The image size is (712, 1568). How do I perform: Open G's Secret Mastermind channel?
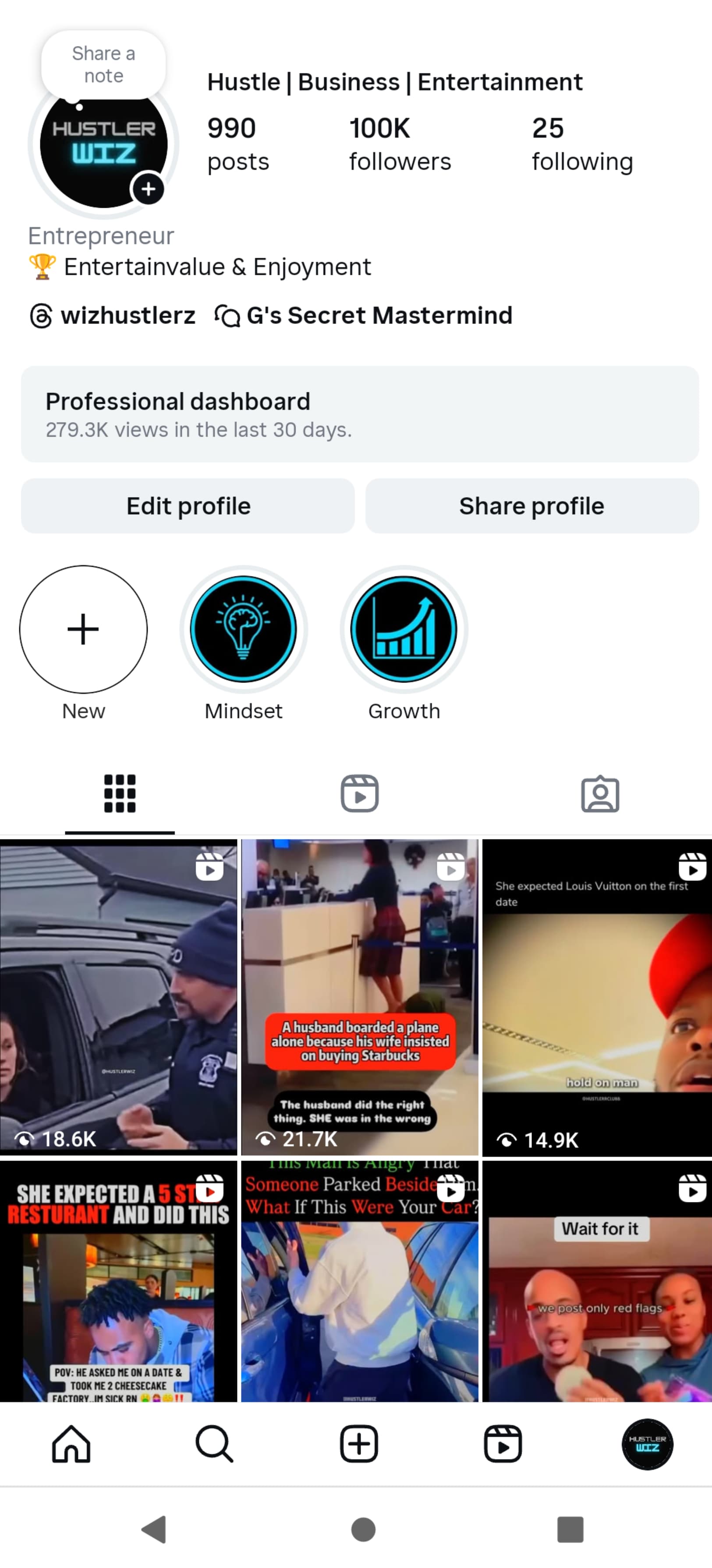pyautogui.click(x=363, y=315)
